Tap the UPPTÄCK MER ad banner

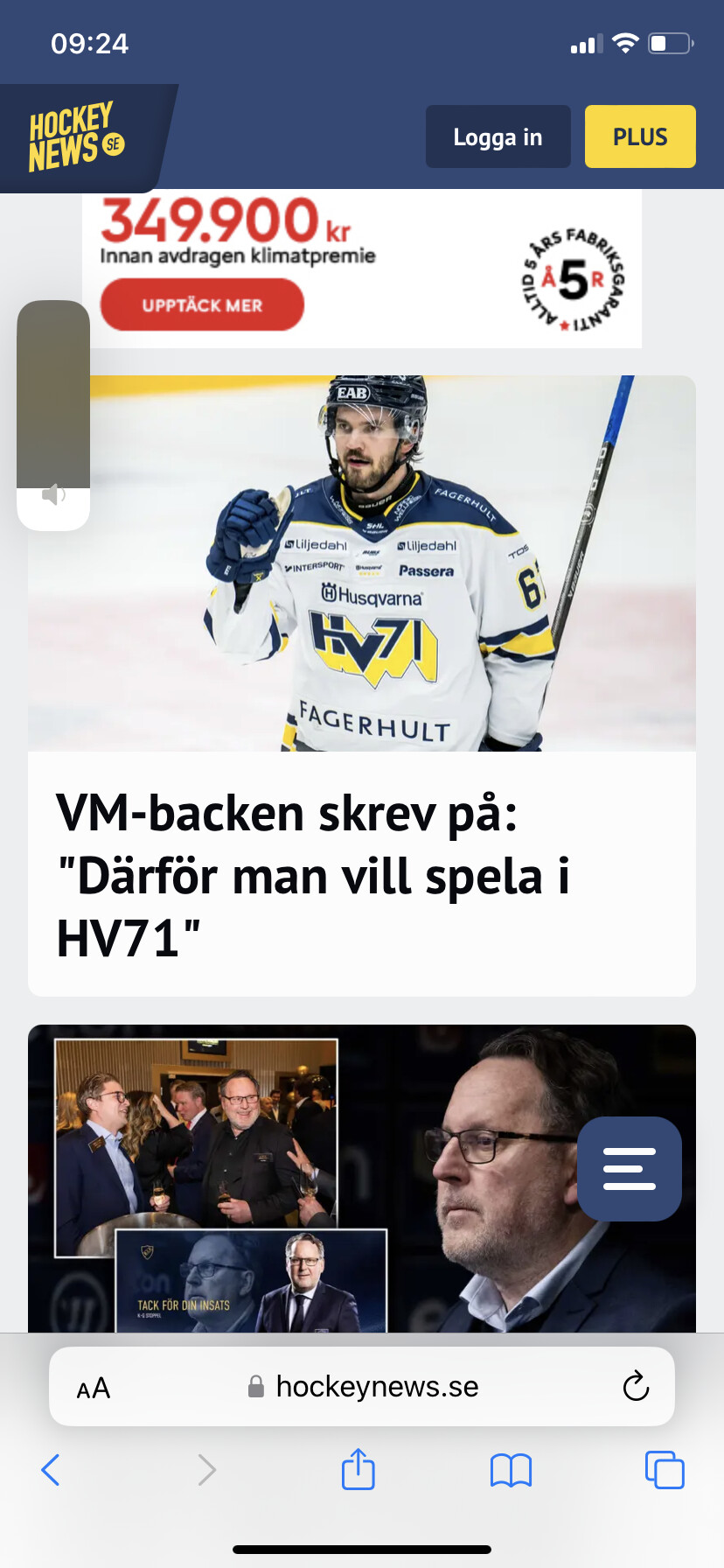click(x=202, y=304)
